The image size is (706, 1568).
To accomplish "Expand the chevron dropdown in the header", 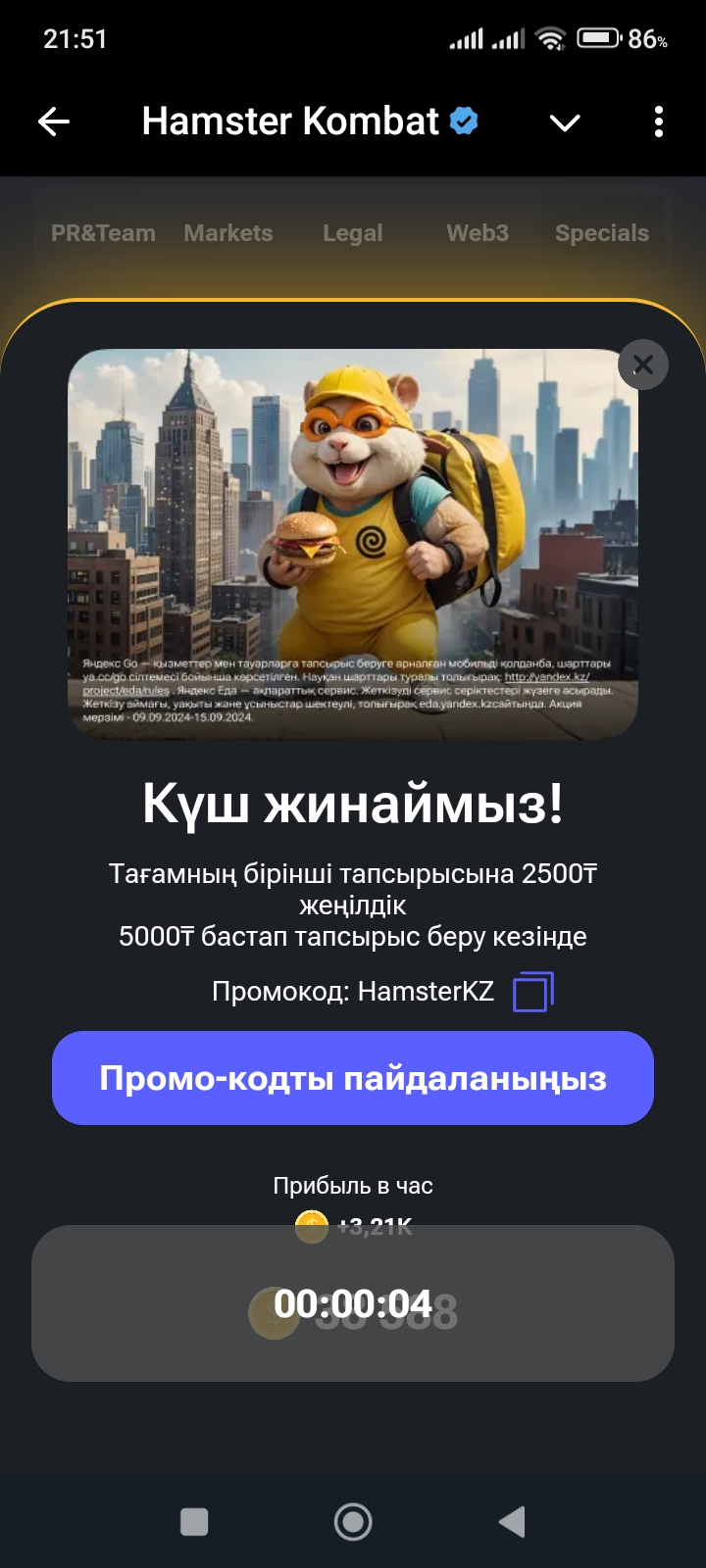I will pos(565,122).
